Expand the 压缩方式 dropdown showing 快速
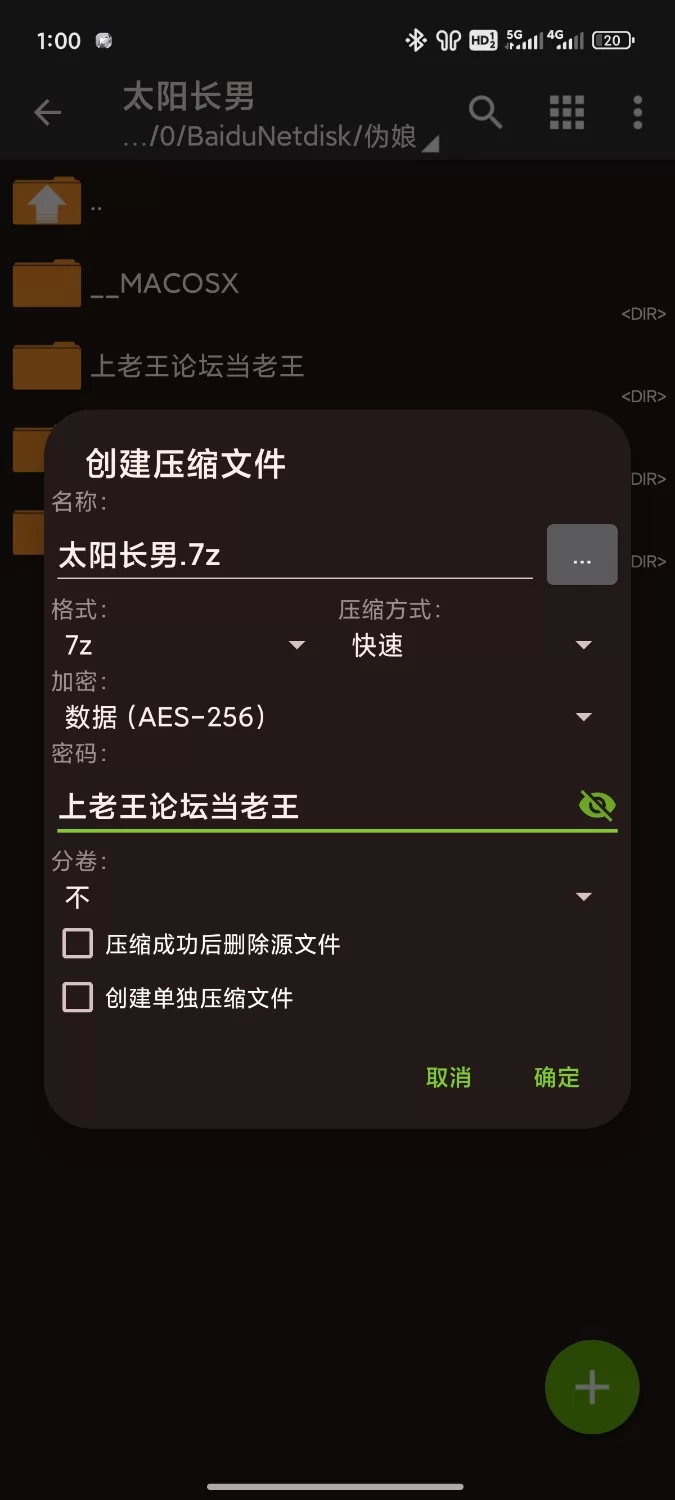Viewport: 675px width, 1500px height. (x=472, y=645)
